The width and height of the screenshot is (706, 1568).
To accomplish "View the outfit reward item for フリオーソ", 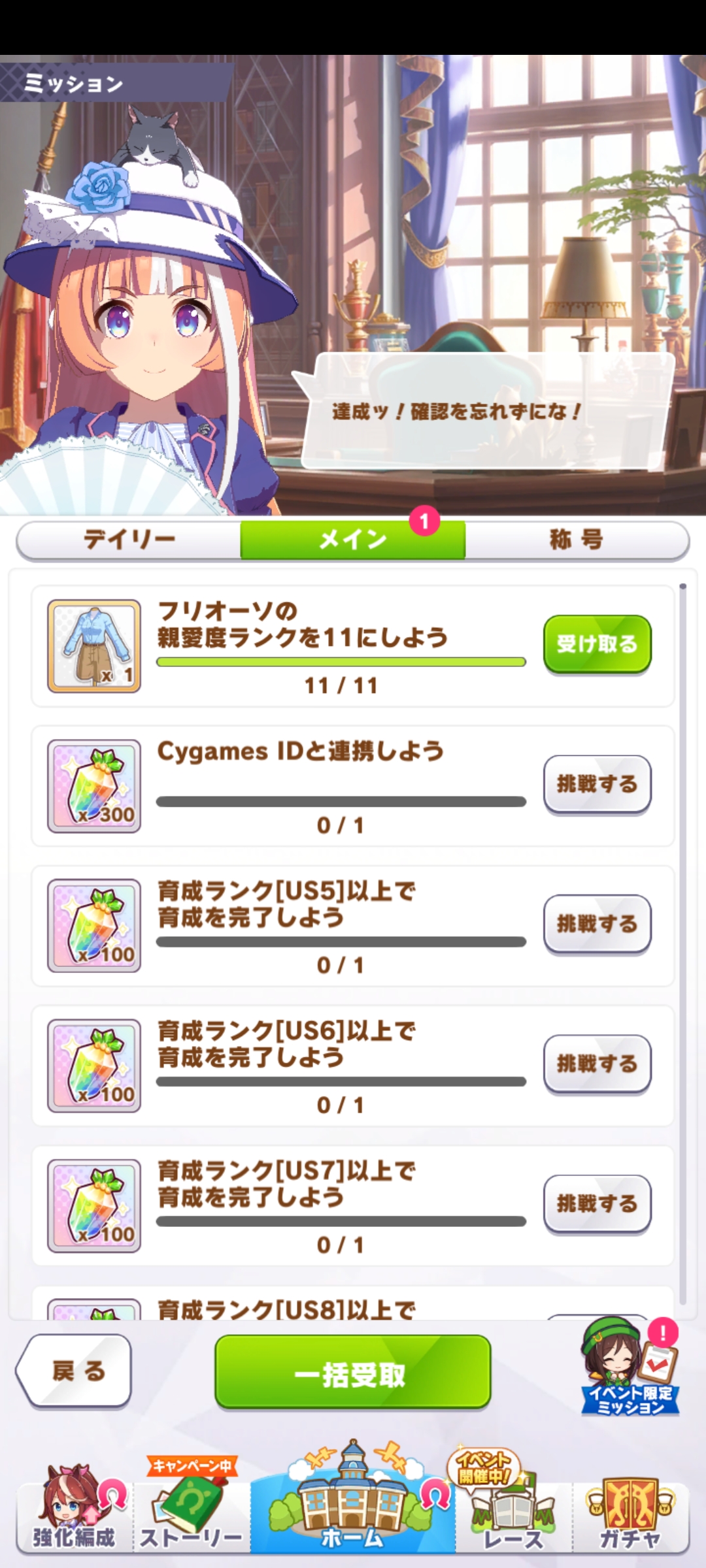I will (94, 646).
